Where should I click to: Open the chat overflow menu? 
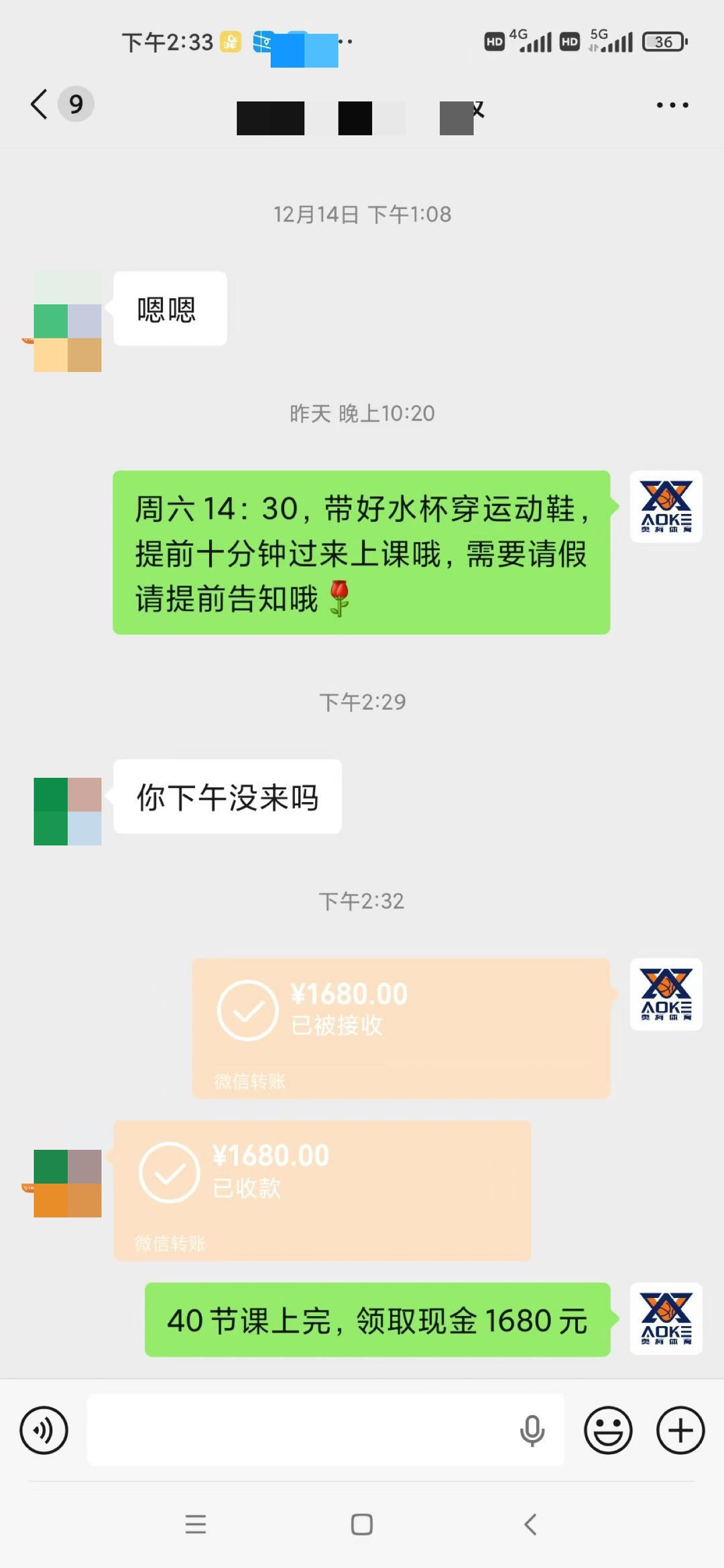(672, 105)
